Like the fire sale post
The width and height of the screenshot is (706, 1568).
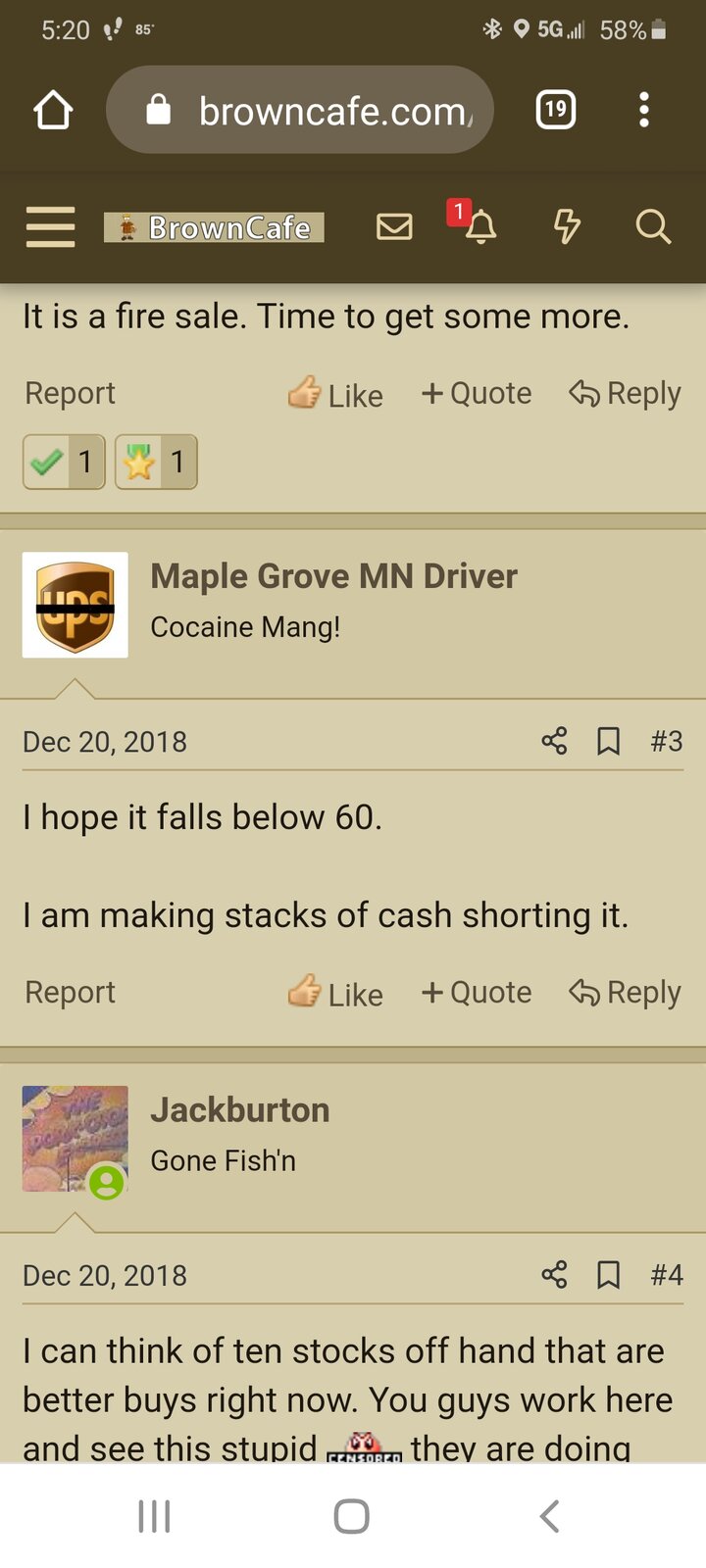click(x=335, y=394)
